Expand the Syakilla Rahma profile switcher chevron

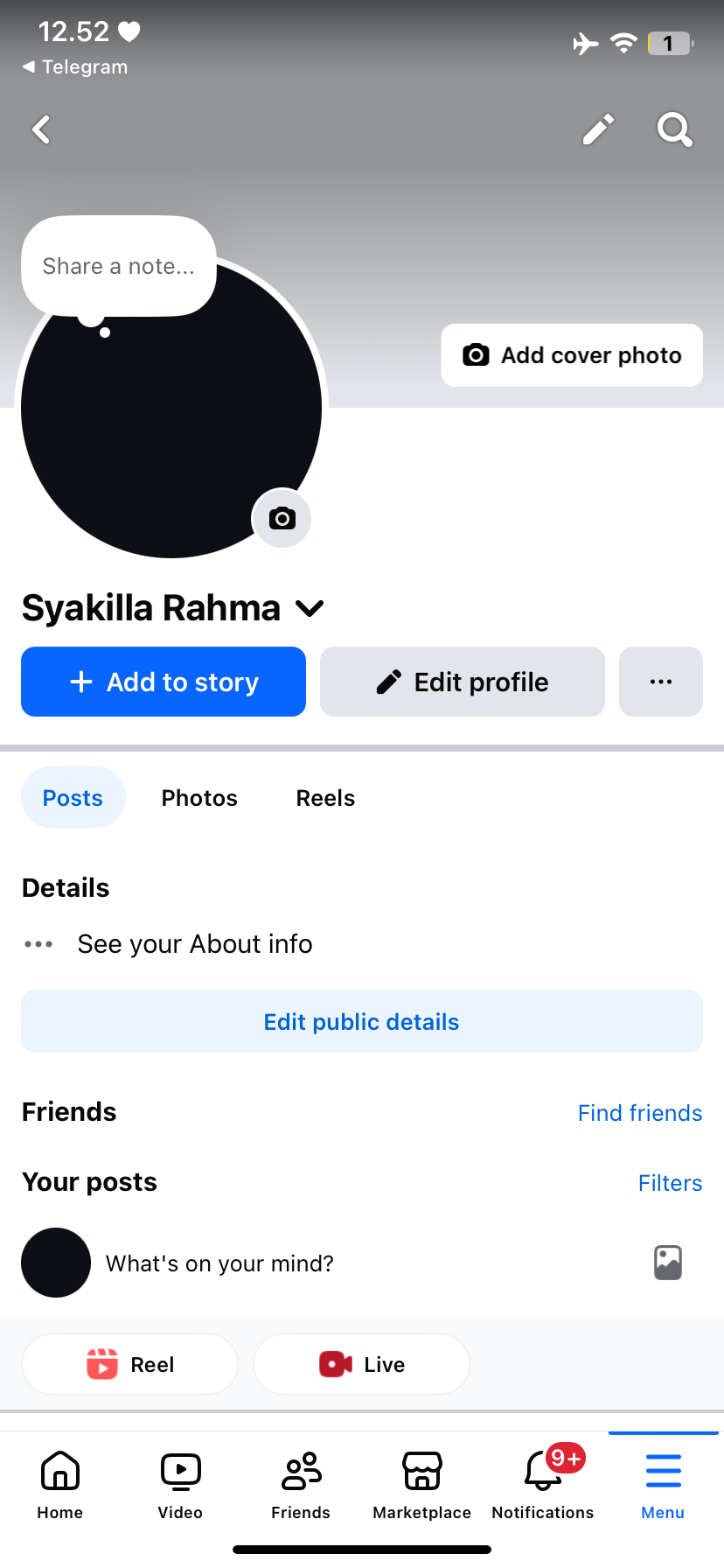310,608
